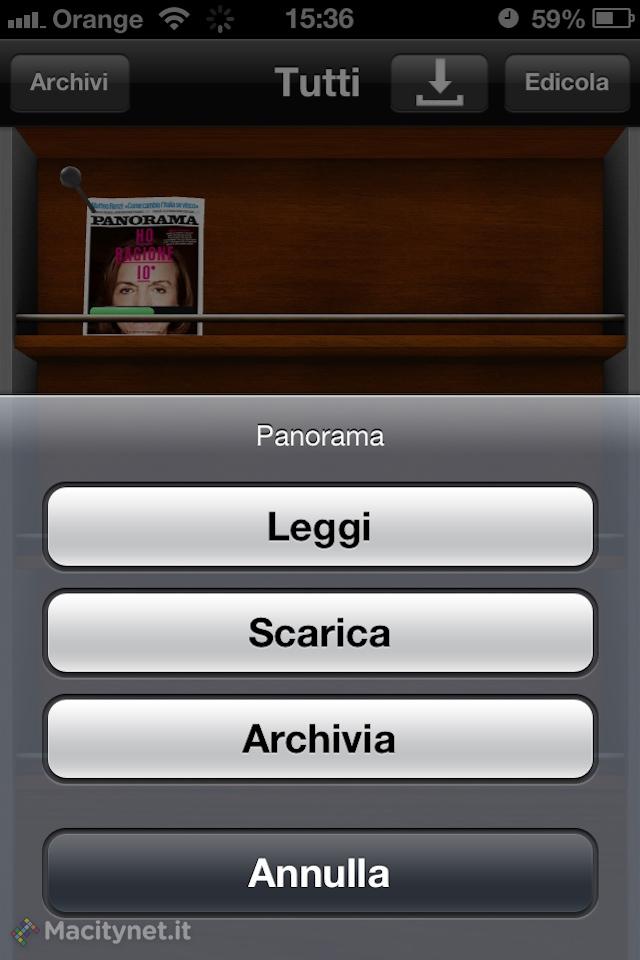Open the Panorama magazine cover
This screenshot has width=640, height=960.
pos(143,266)
